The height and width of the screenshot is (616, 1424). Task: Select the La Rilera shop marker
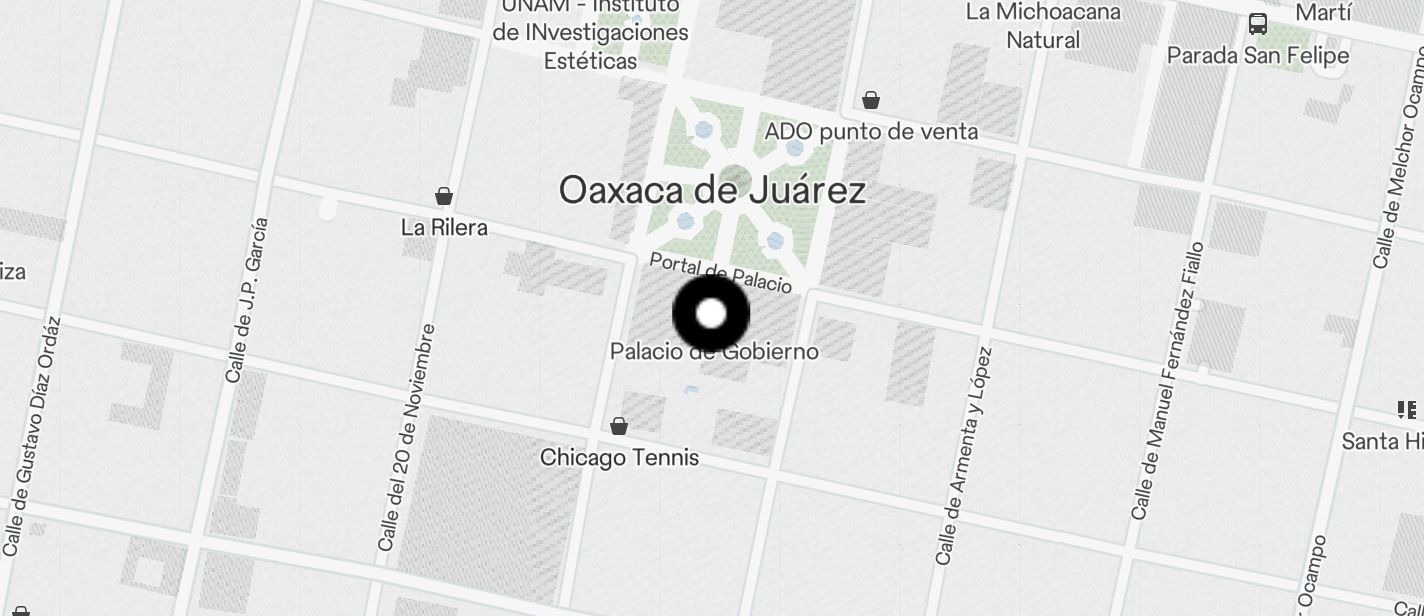(x=444, y=196)
